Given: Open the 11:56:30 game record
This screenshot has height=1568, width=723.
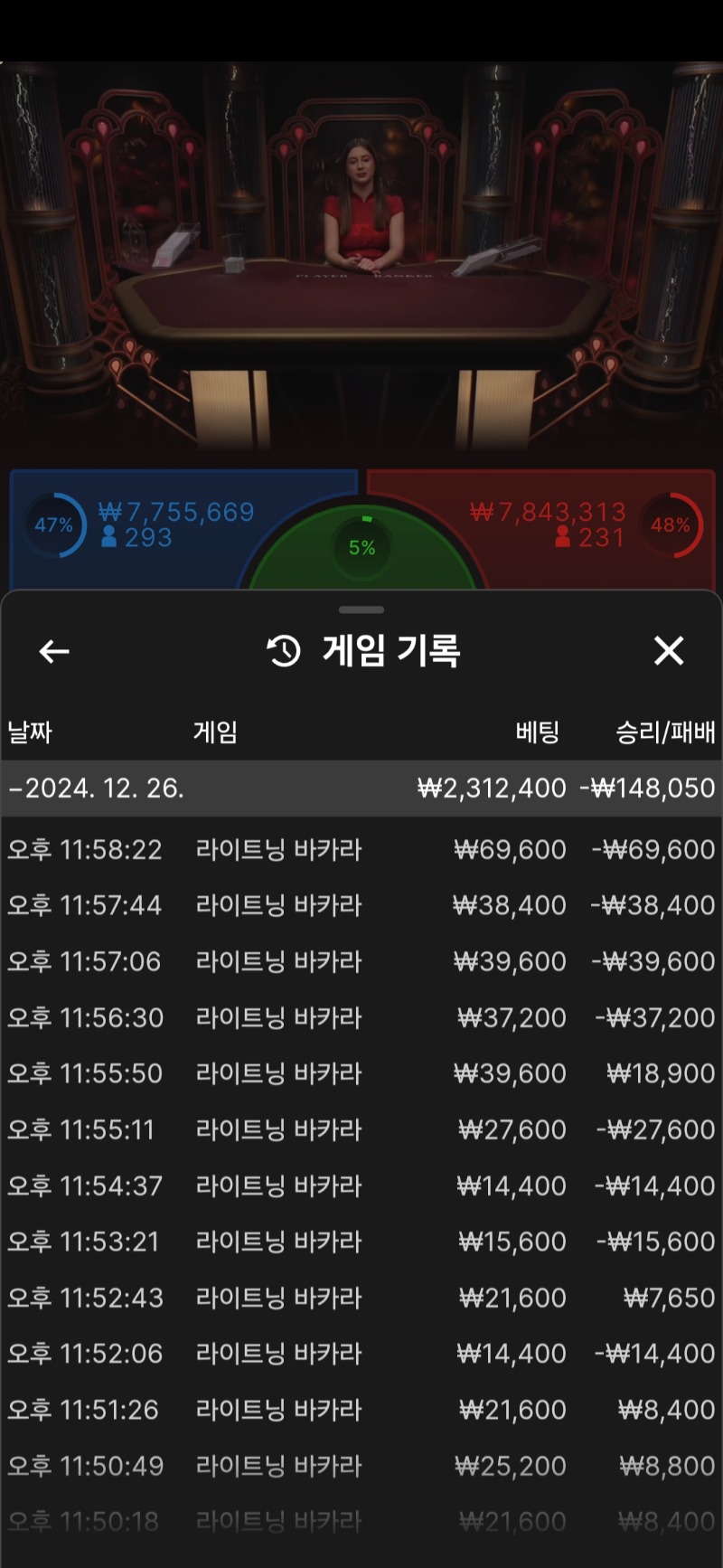Looking at the screenshot, I should [x=361, y=1017].
